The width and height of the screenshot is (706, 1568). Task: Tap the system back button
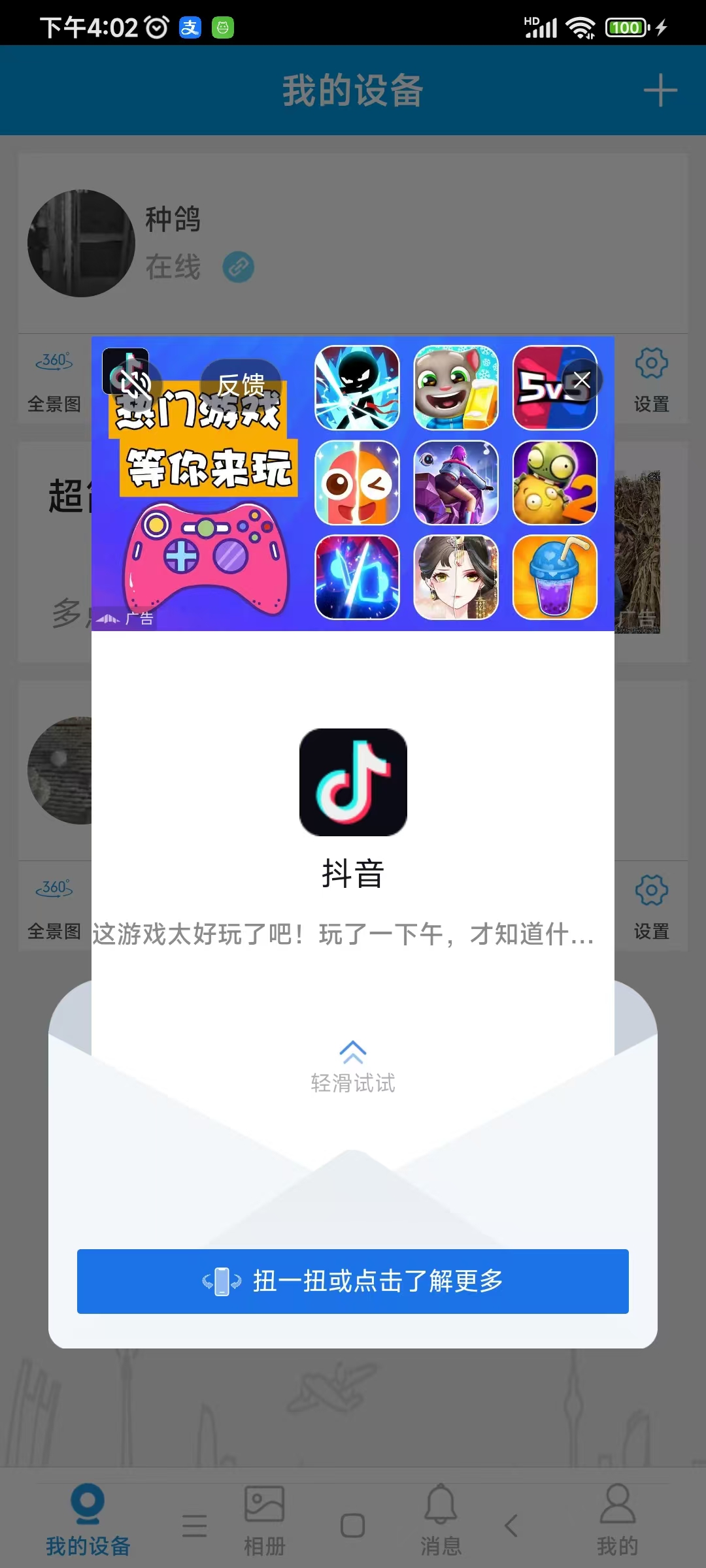coord(511,1526)
